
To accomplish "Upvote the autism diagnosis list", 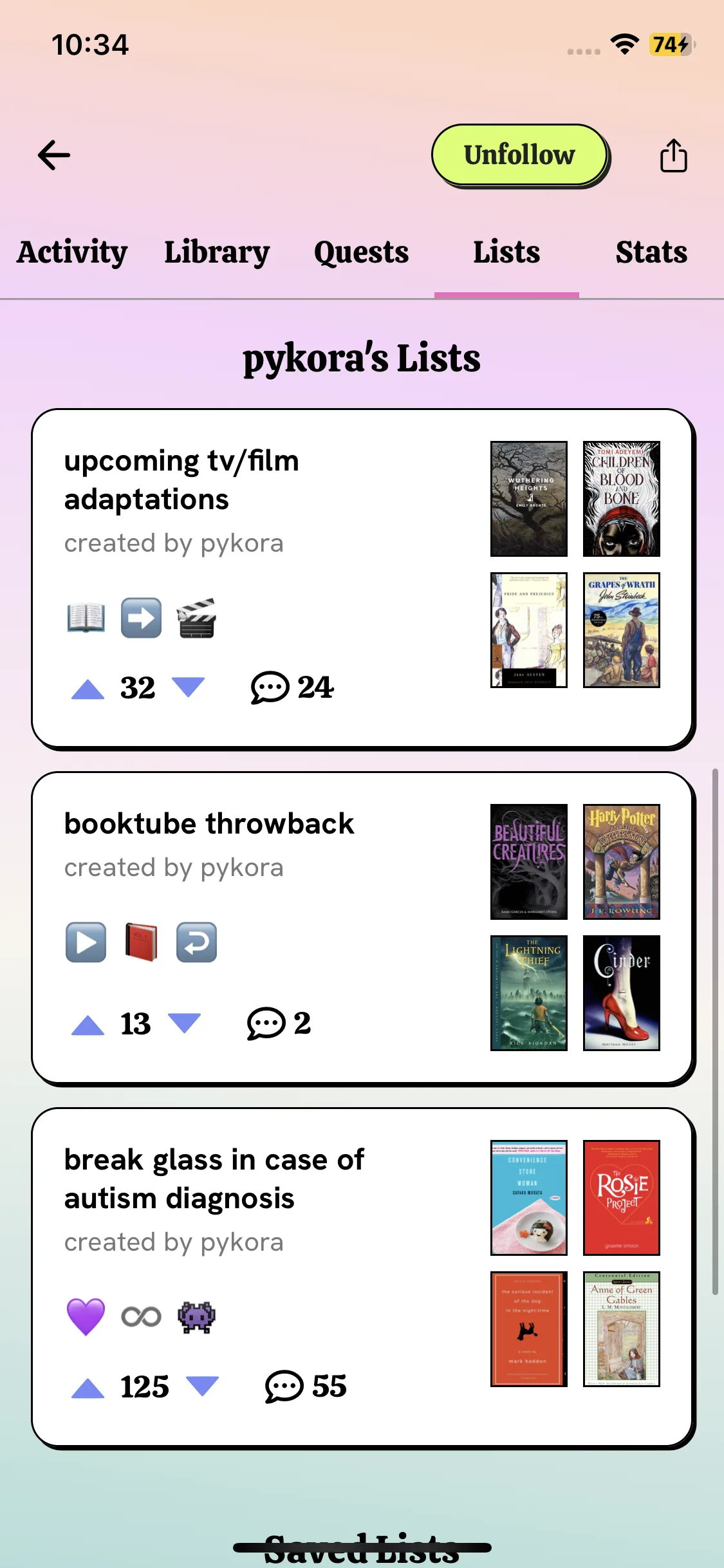I will coord(88,1388).
